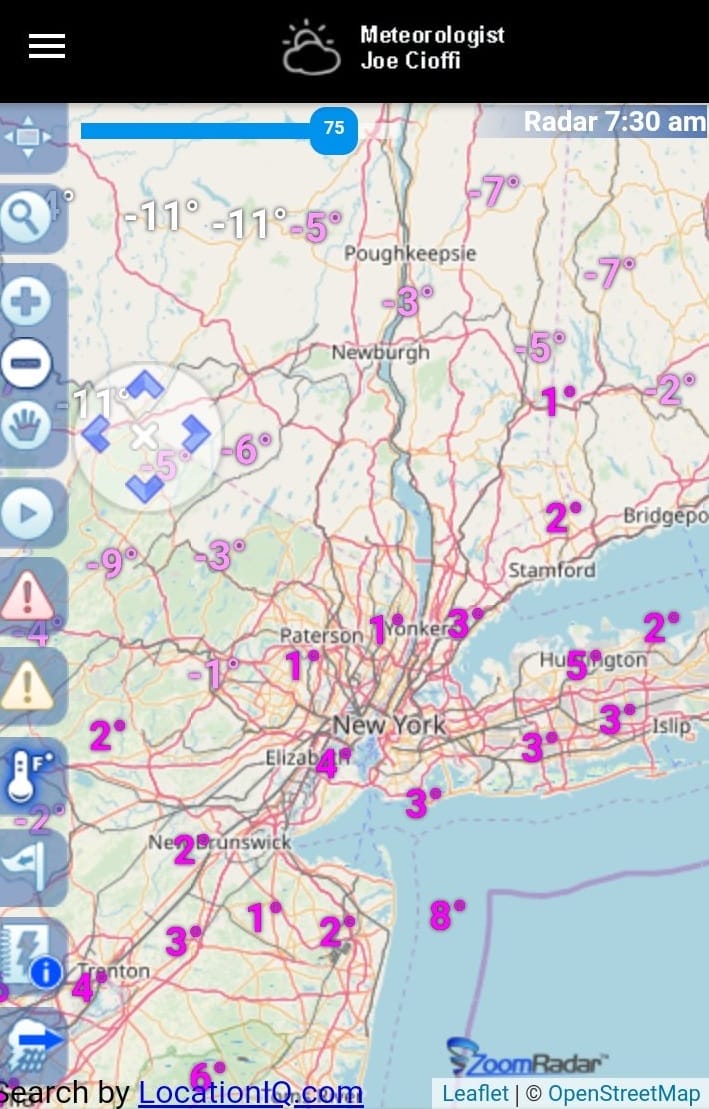This screenshot has width=709, height=1109.
Task: Open the OpenStreetMap copyright link
Action: (624, 1093)
